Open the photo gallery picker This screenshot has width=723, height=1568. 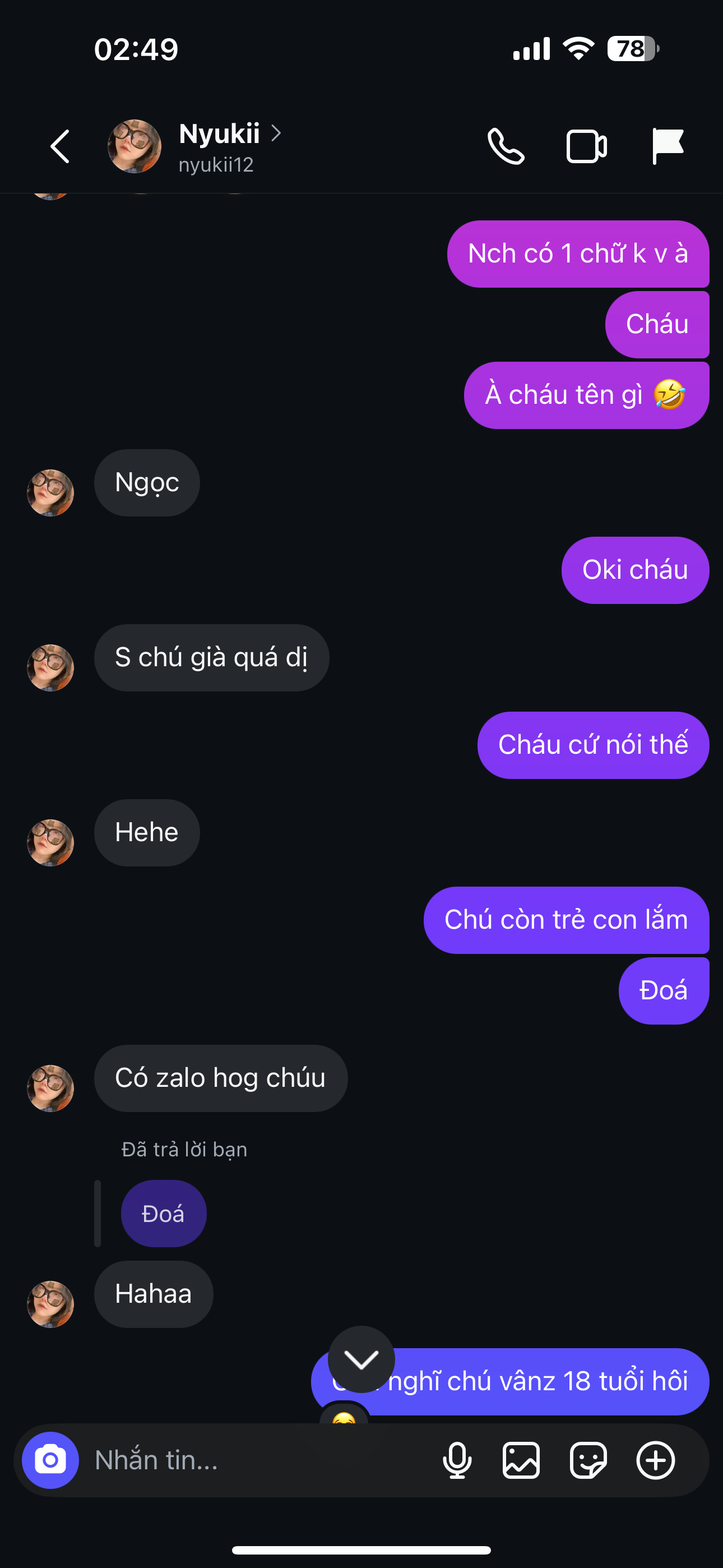(x=521, y=1460)
